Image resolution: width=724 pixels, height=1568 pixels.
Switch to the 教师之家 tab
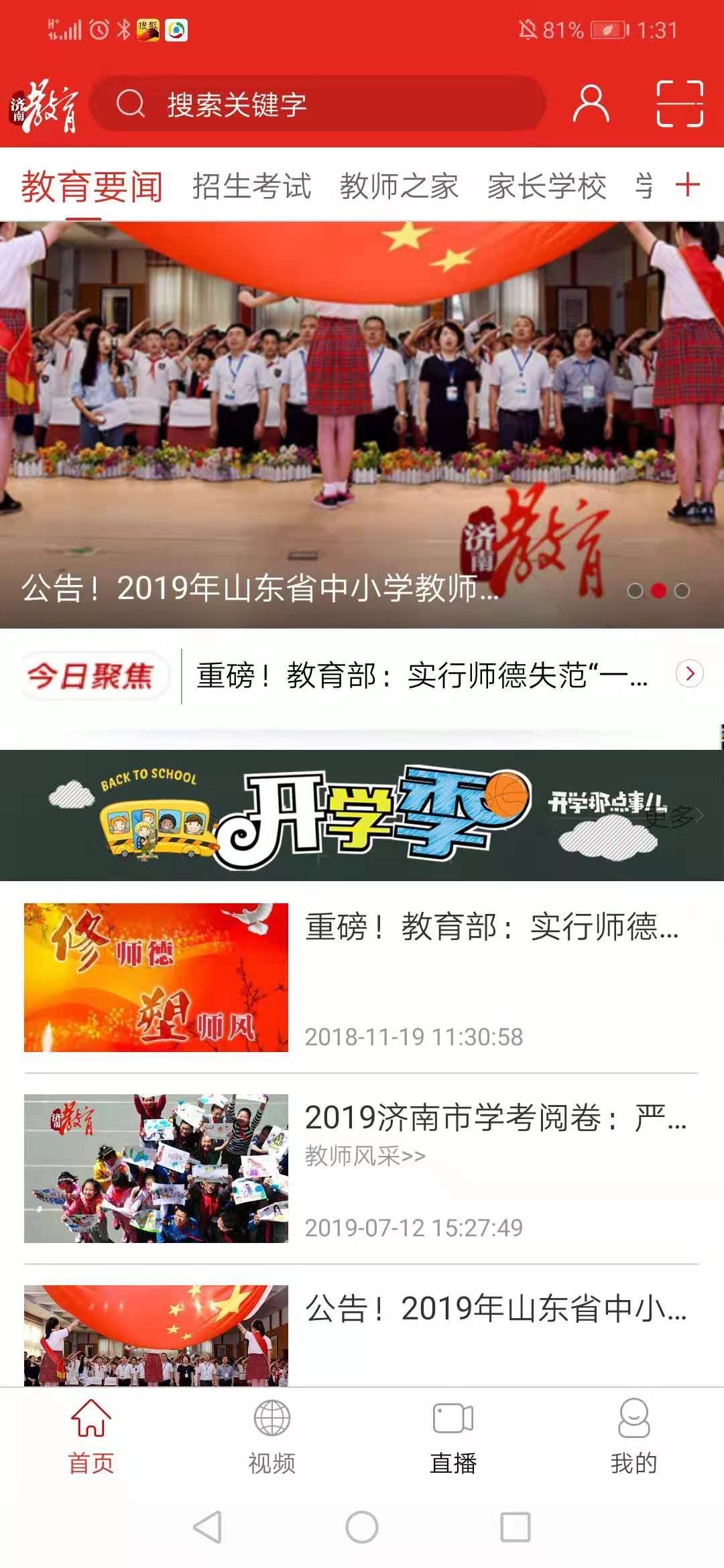pyautogui.click(x=399, y=186)
